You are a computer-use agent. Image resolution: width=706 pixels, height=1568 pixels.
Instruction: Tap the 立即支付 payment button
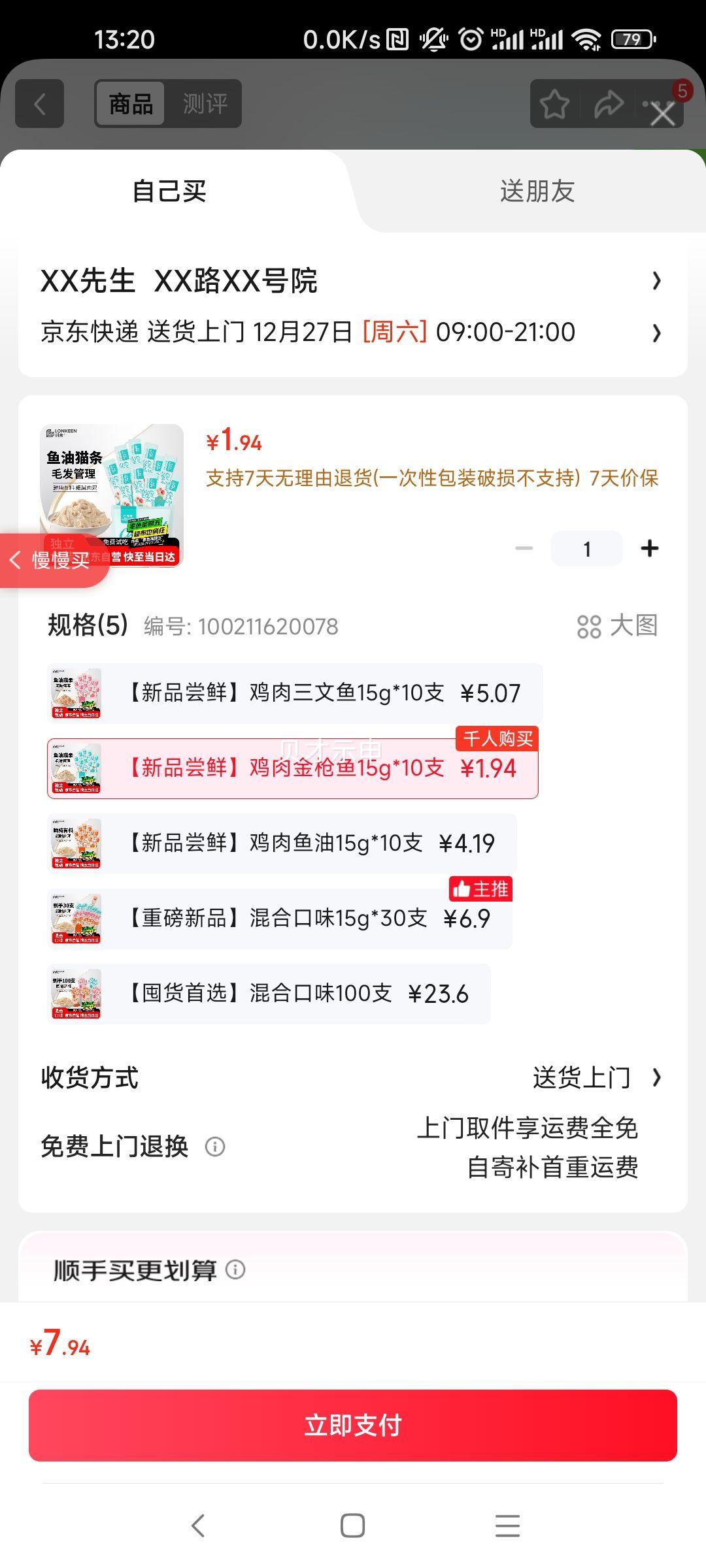(353, 1426)
